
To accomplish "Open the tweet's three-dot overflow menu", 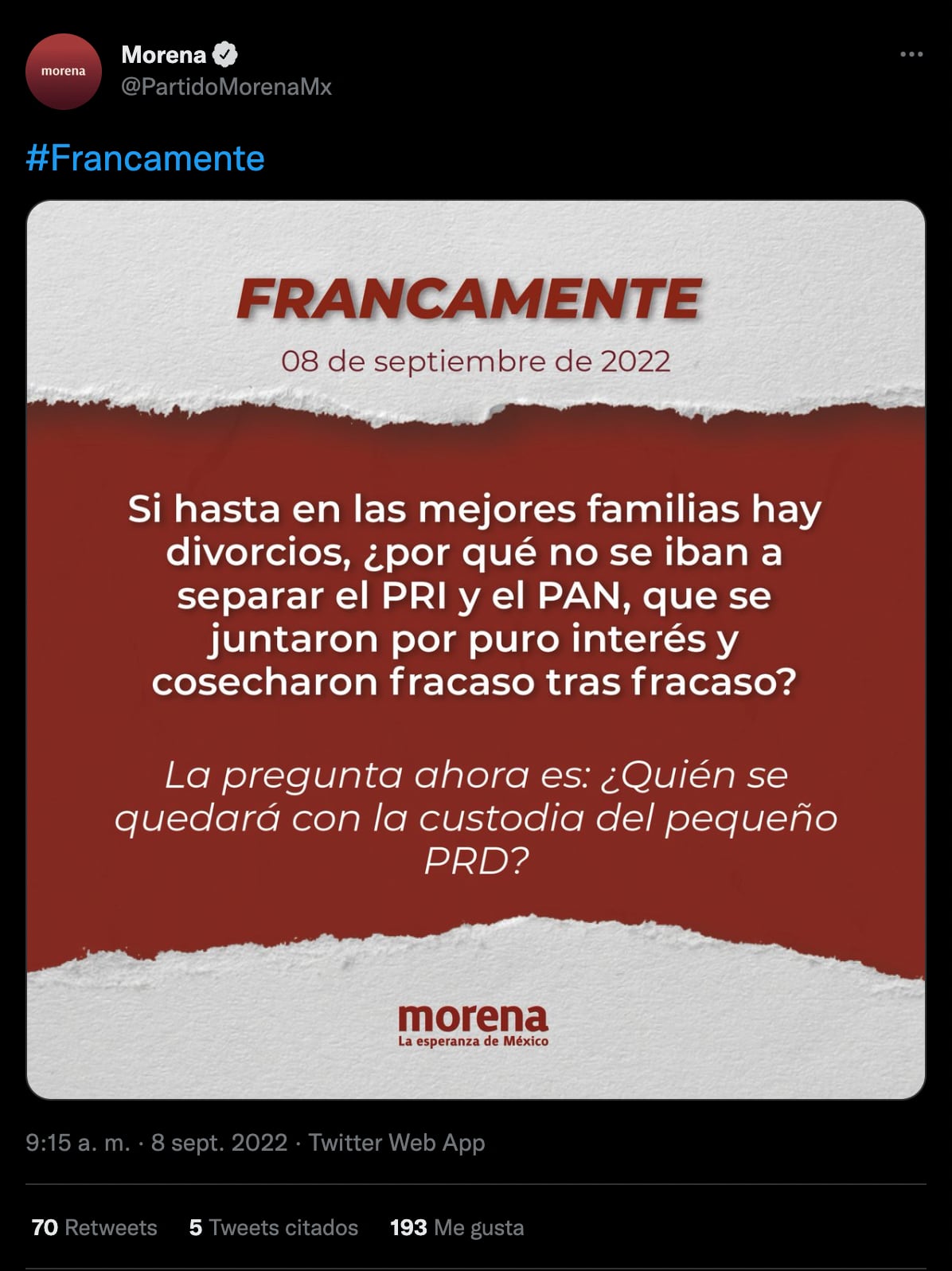I will (911, 55).
